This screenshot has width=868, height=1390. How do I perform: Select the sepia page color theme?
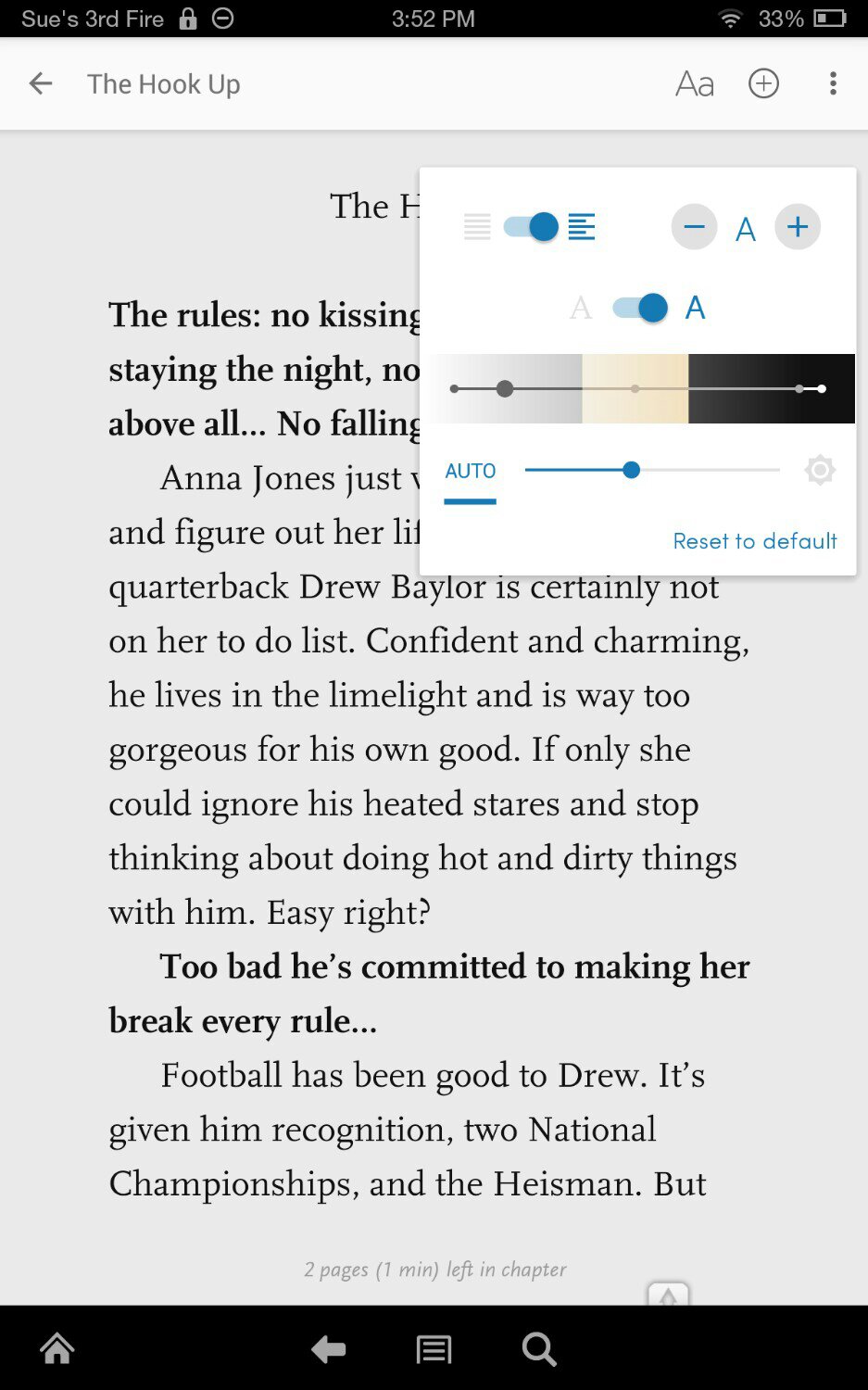pyautogui.click(x=635, y=389)
